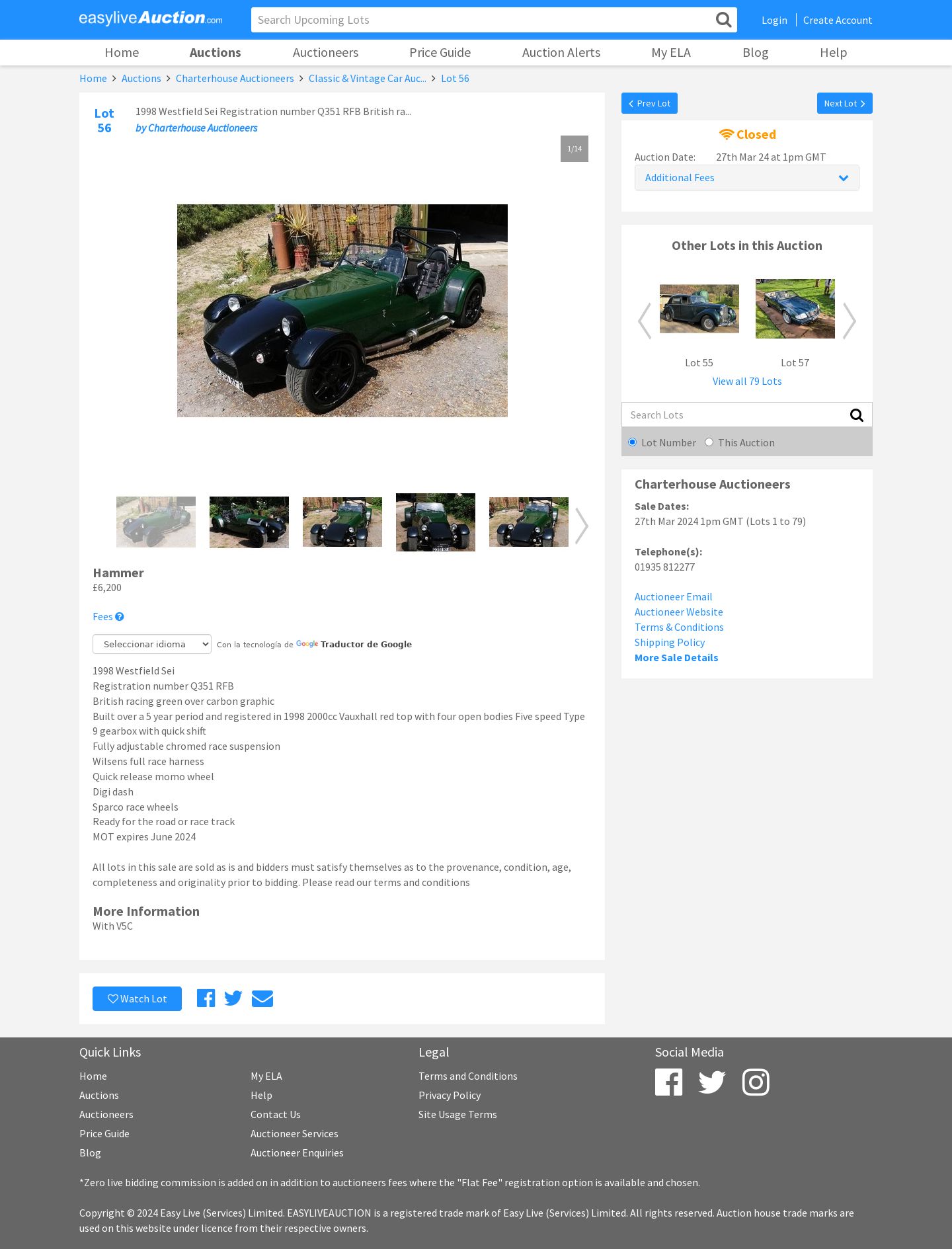Select the This Auction radio option
This screenshot has width=952, height=1249.
[x=709, y=442]
